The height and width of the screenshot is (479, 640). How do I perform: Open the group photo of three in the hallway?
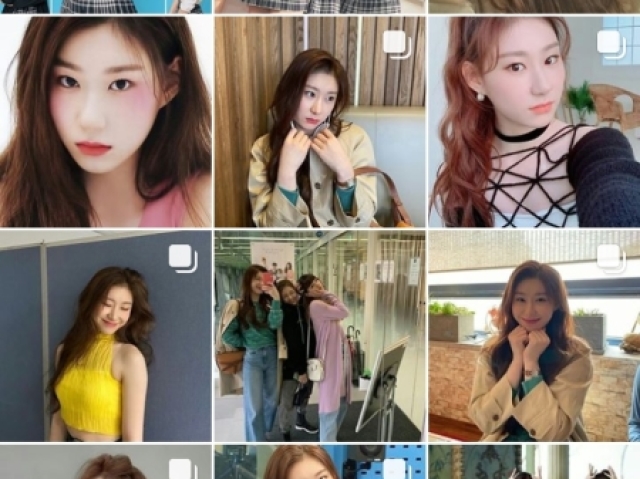pyautogui.click(x=319, y=336)
